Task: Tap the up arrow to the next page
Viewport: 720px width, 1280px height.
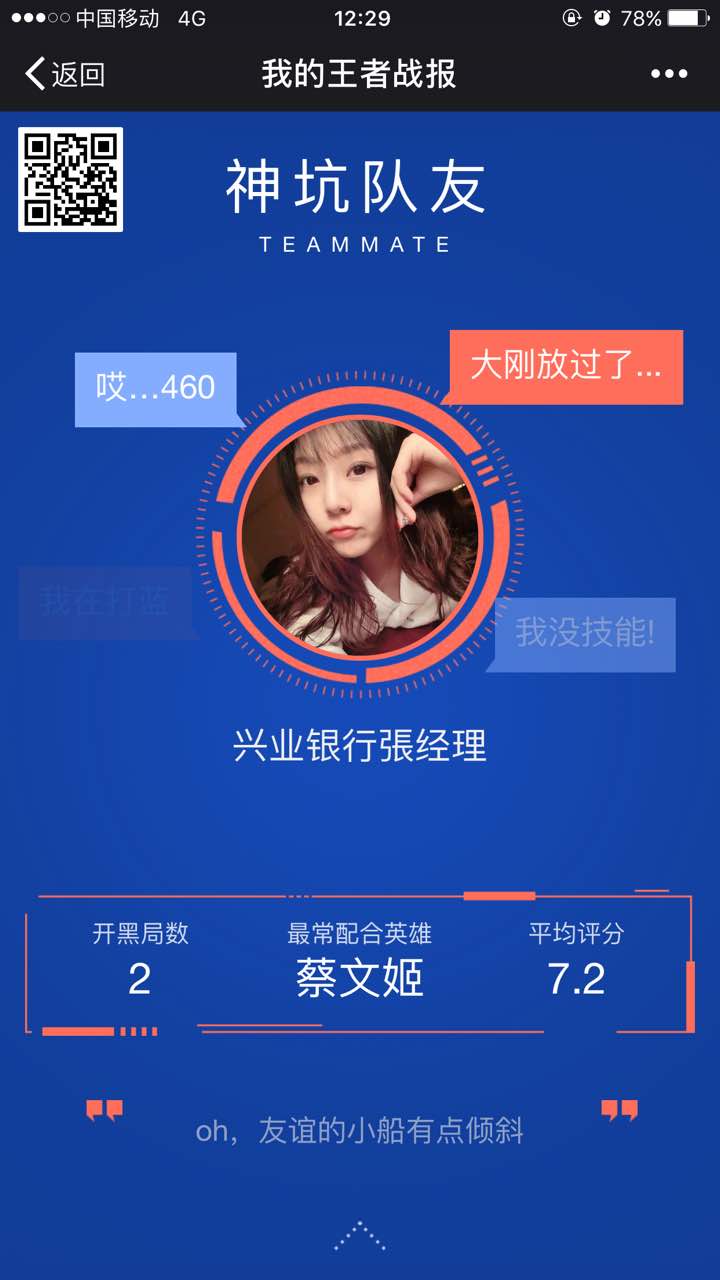Action: (x=359, y=1235)
